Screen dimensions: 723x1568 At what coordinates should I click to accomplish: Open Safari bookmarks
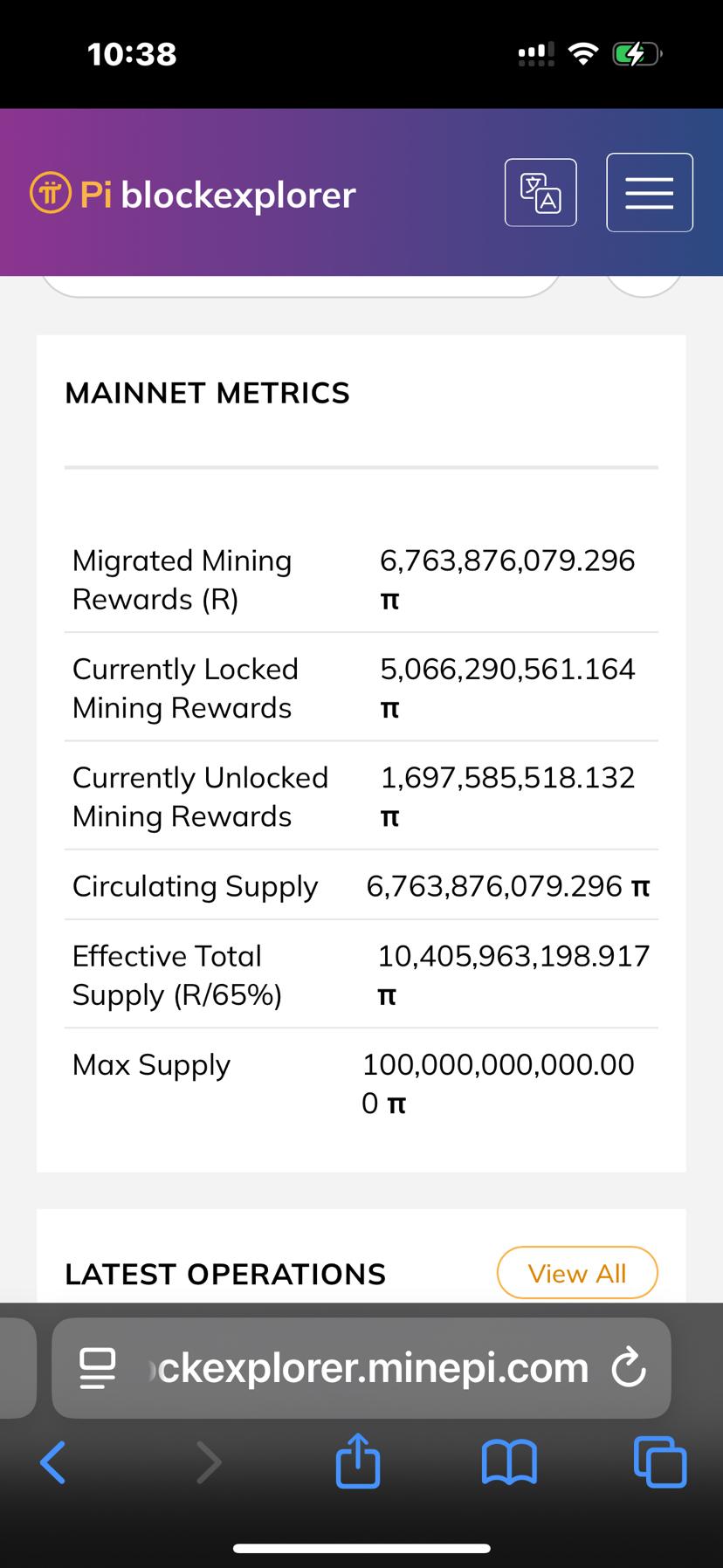(509, 1461)
